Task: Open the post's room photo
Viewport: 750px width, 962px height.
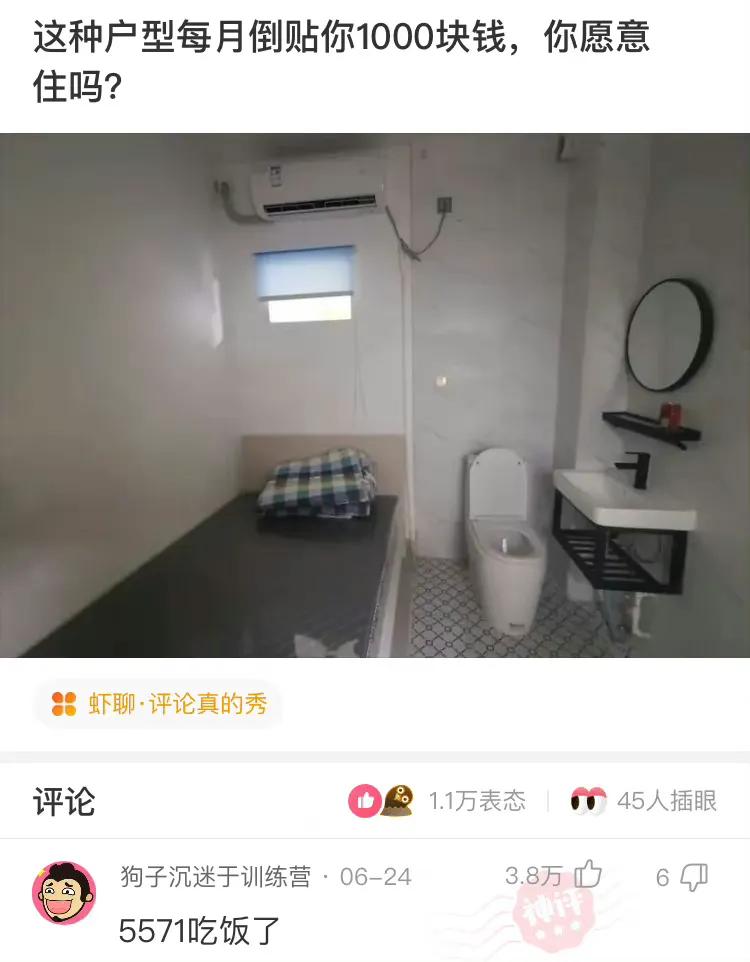Action: point(375,395)
